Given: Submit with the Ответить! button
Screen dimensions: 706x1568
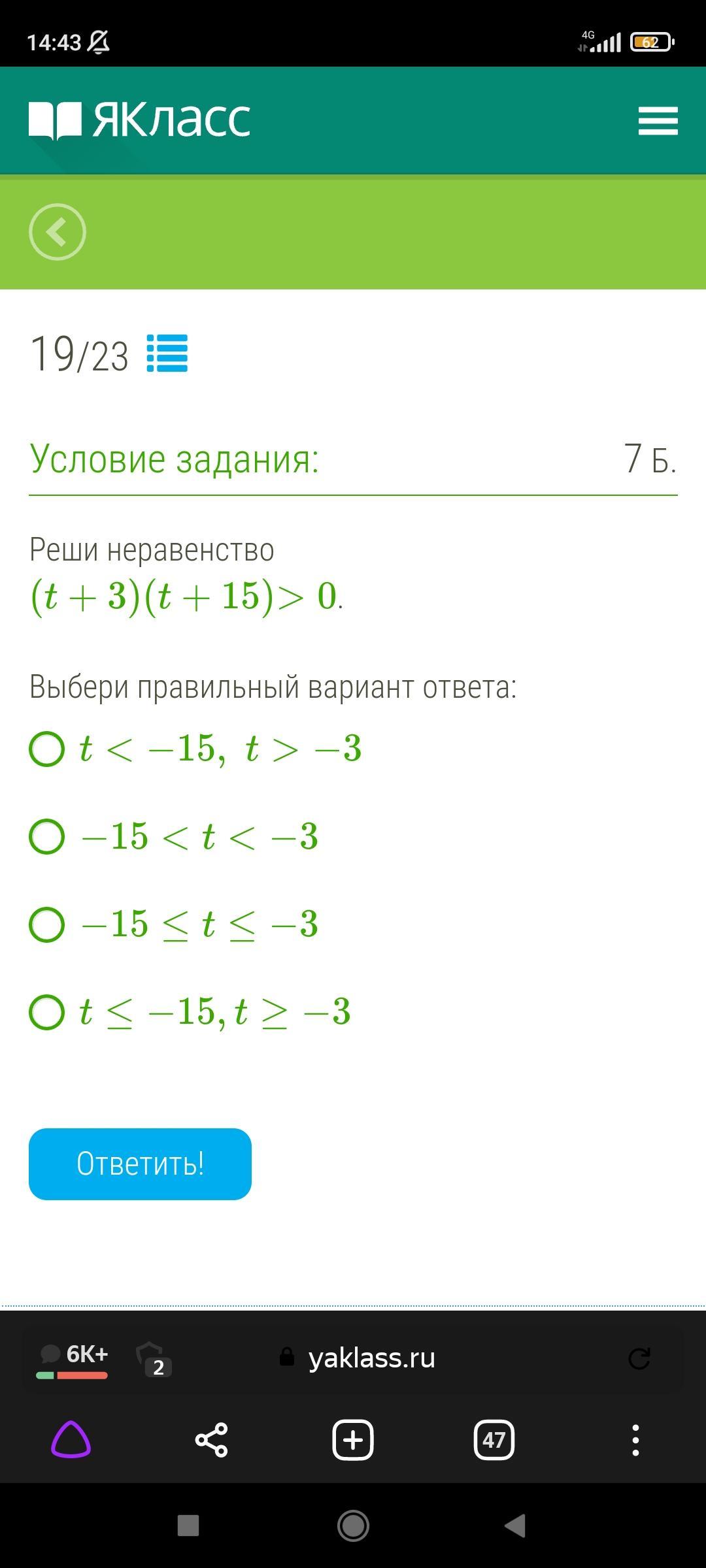Looking at the screenshot, I should pos(140,1164).
